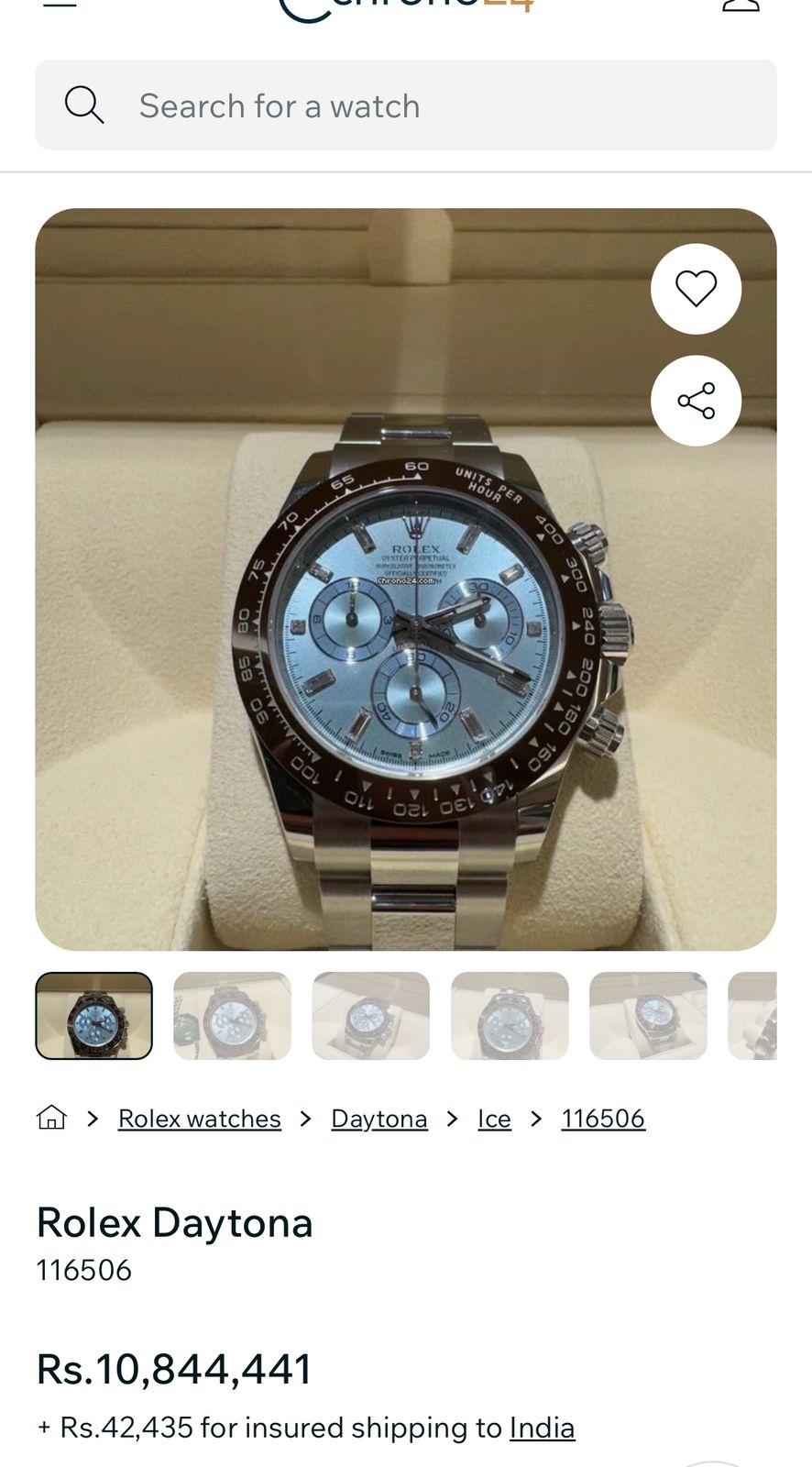Screen dimensions: 812x1467
Task: Select the third photo thumbnail
Action: (370, 1016)
